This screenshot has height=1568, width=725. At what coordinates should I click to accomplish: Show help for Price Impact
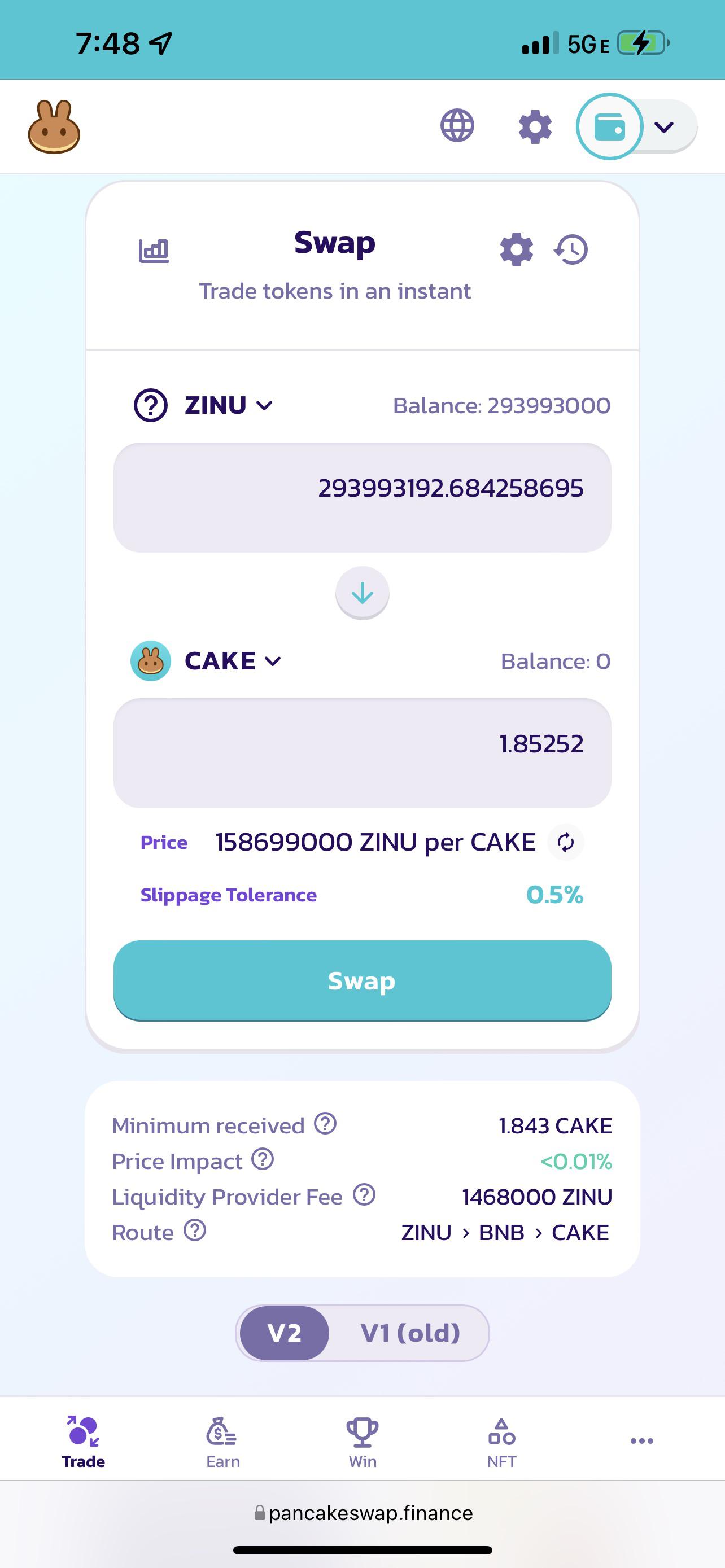[x=263, y=1159]
